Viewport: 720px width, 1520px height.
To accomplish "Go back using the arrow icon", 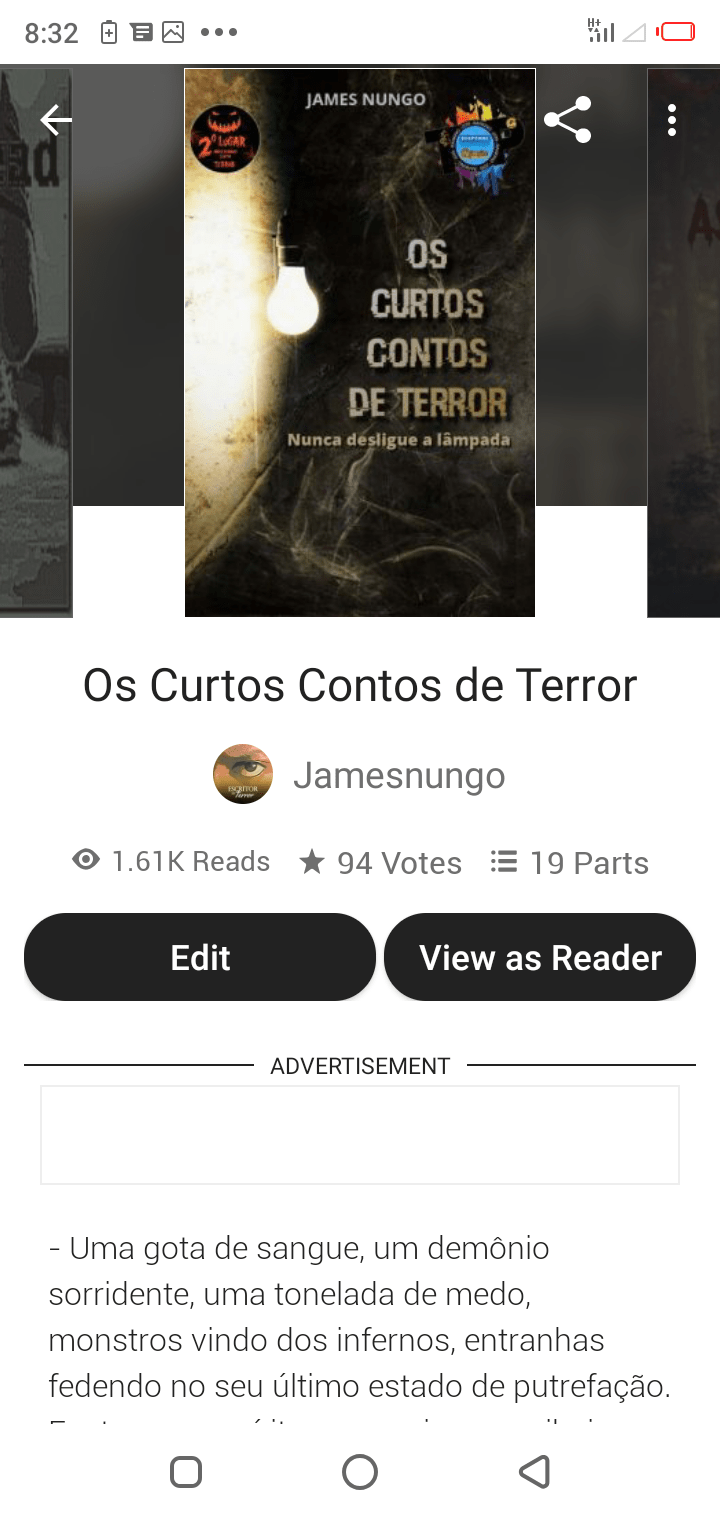I will click(56, 121).
